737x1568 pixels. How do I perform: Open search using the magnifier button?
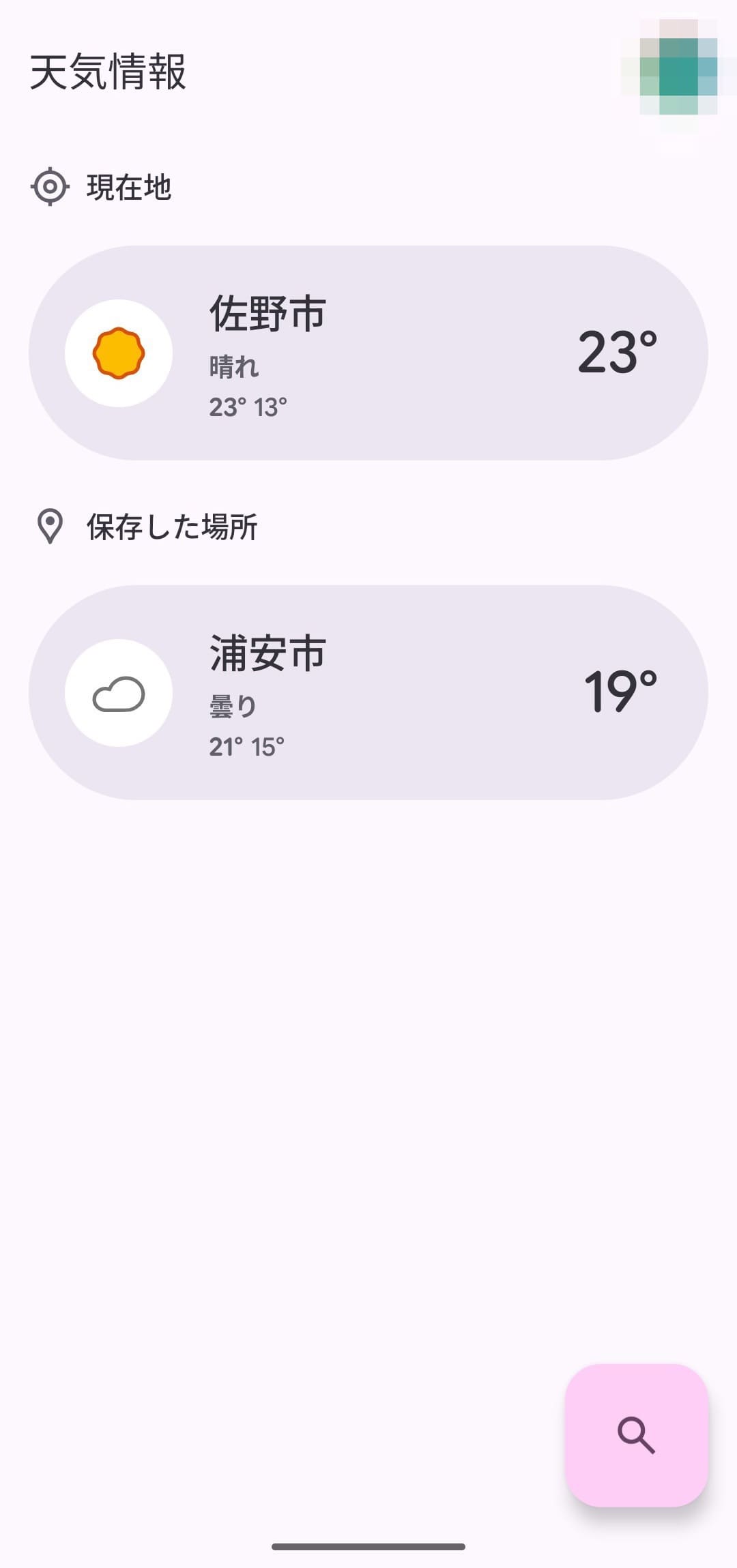click(636, 1435)
